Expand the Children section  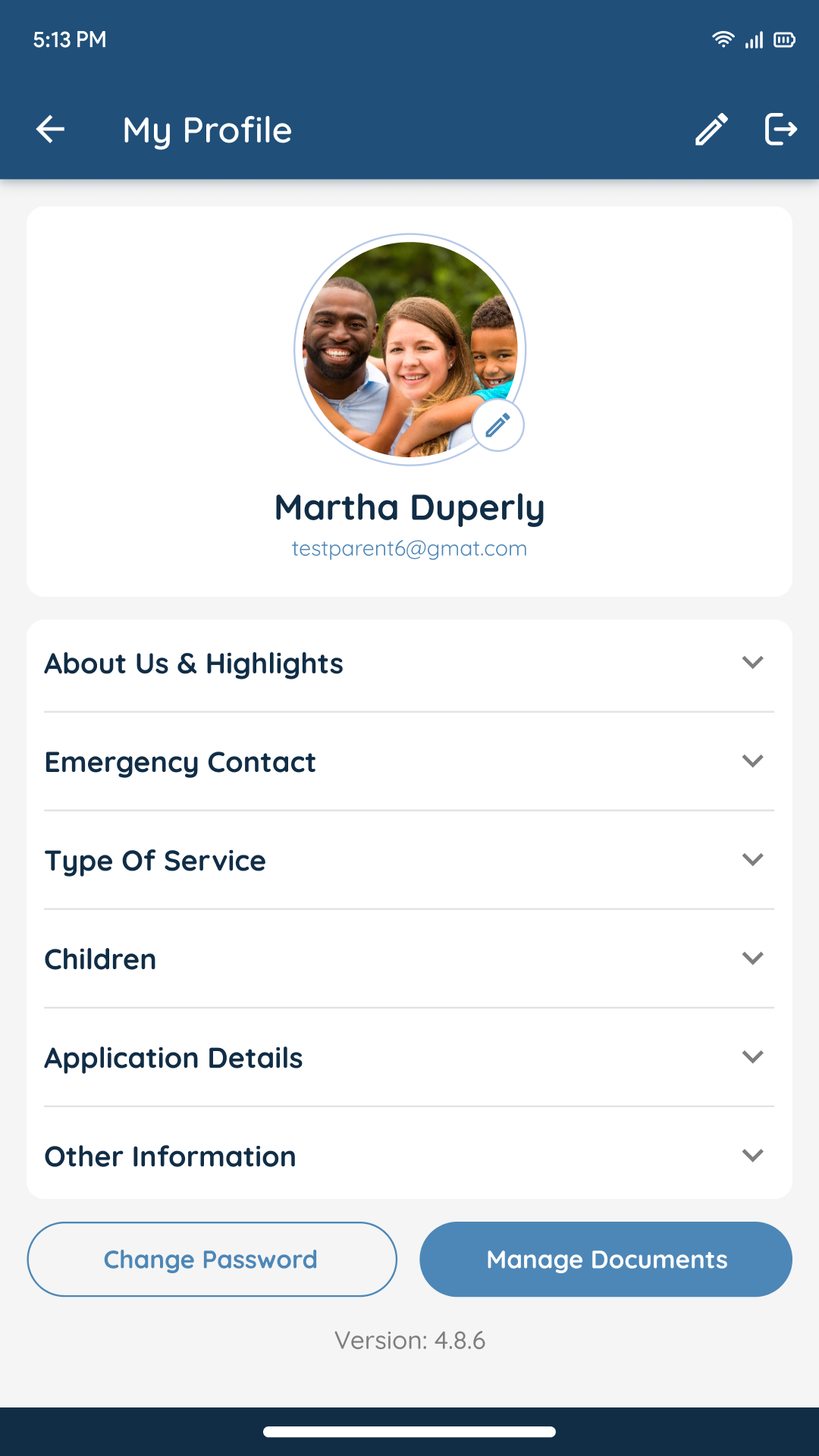[409, 959]
